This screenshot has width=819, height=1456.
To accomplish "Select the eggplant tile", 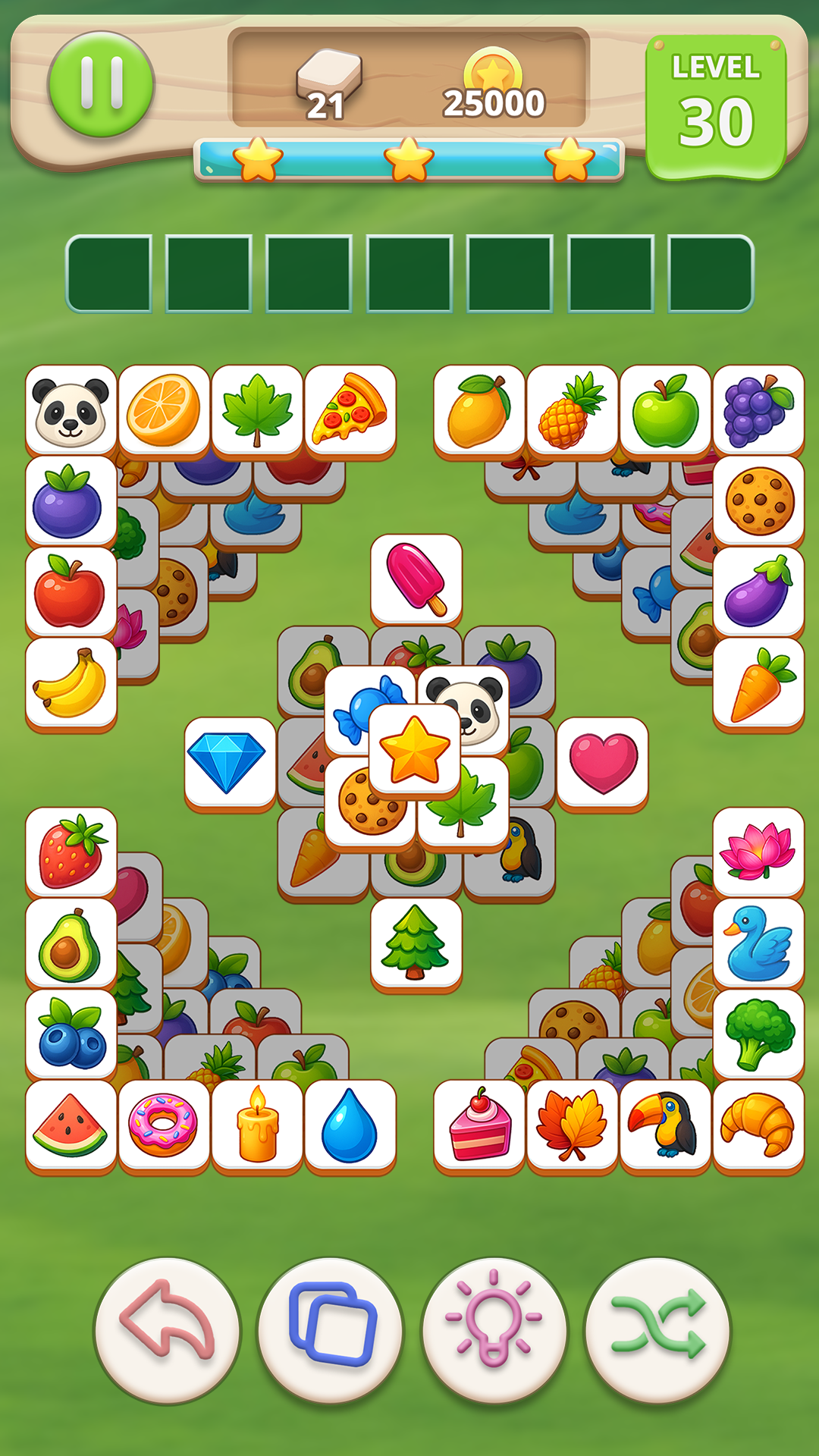I will pos(758,592).
